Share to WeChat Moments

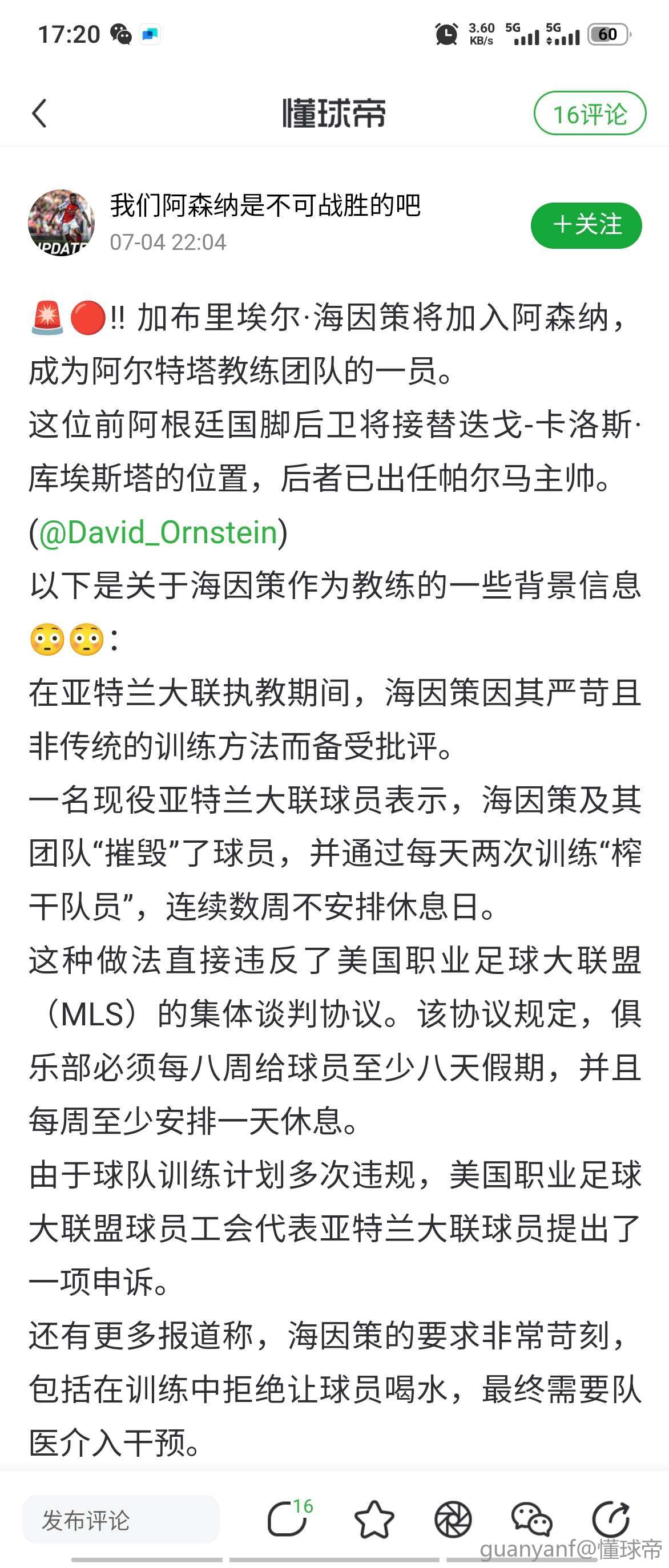click(x=453, y=1519)
